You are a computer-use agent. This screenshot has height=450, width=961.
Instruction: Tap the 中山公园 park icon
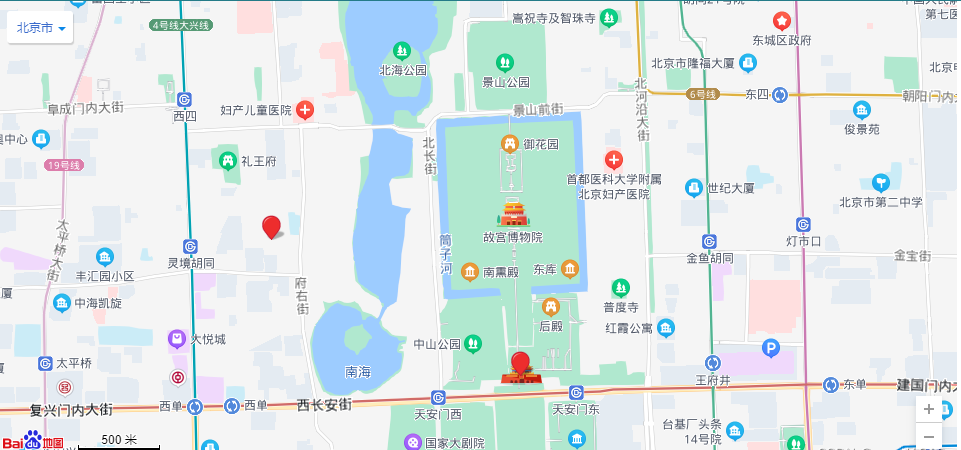pyautogui.click(x=472, y=344)
